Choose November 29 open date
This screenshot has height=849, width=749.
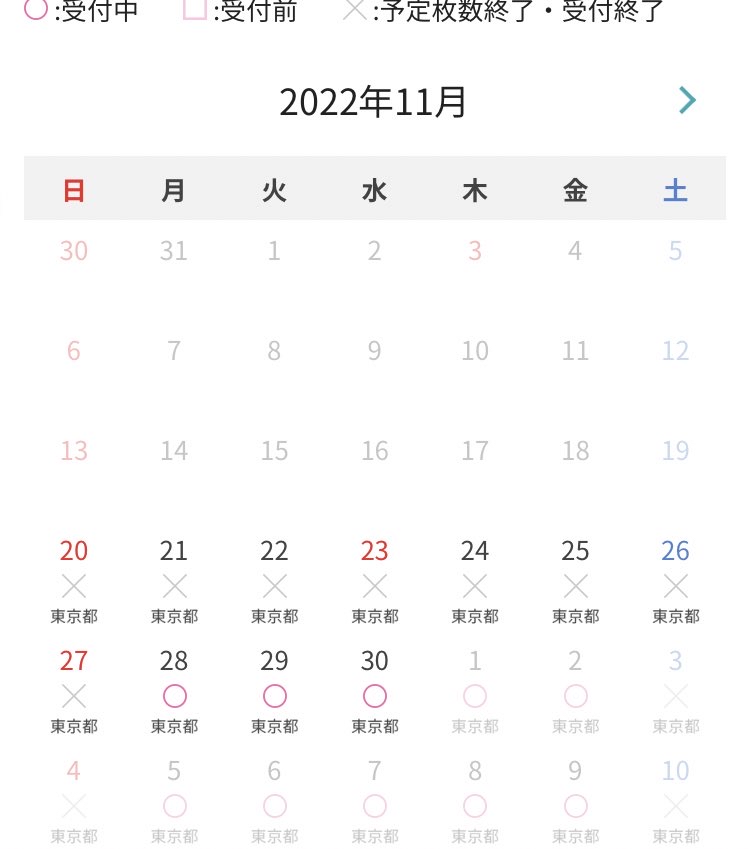(x=274, y=695)
